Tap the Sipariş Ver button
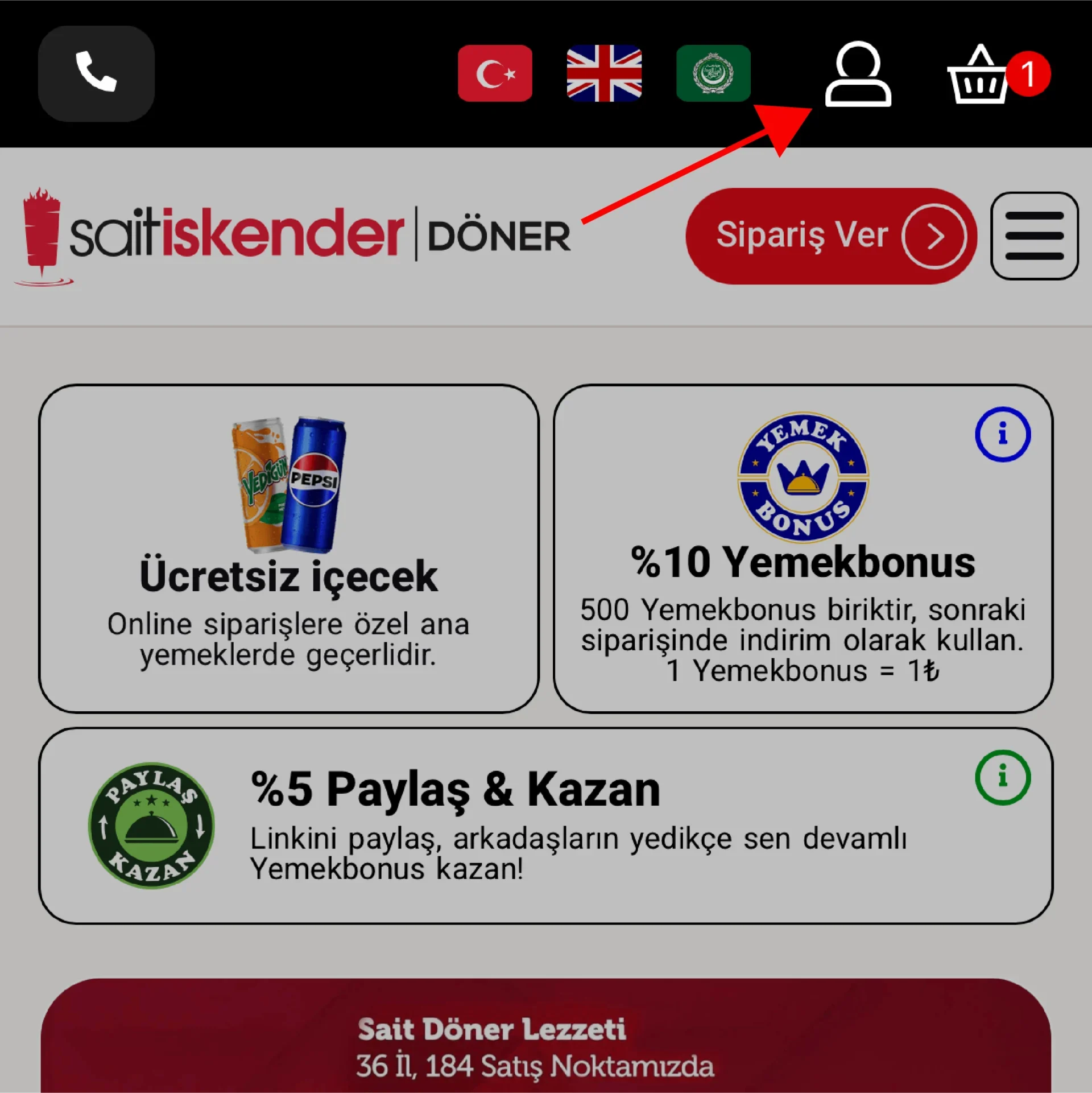The image size is (1092, 1093). (830, 236)
